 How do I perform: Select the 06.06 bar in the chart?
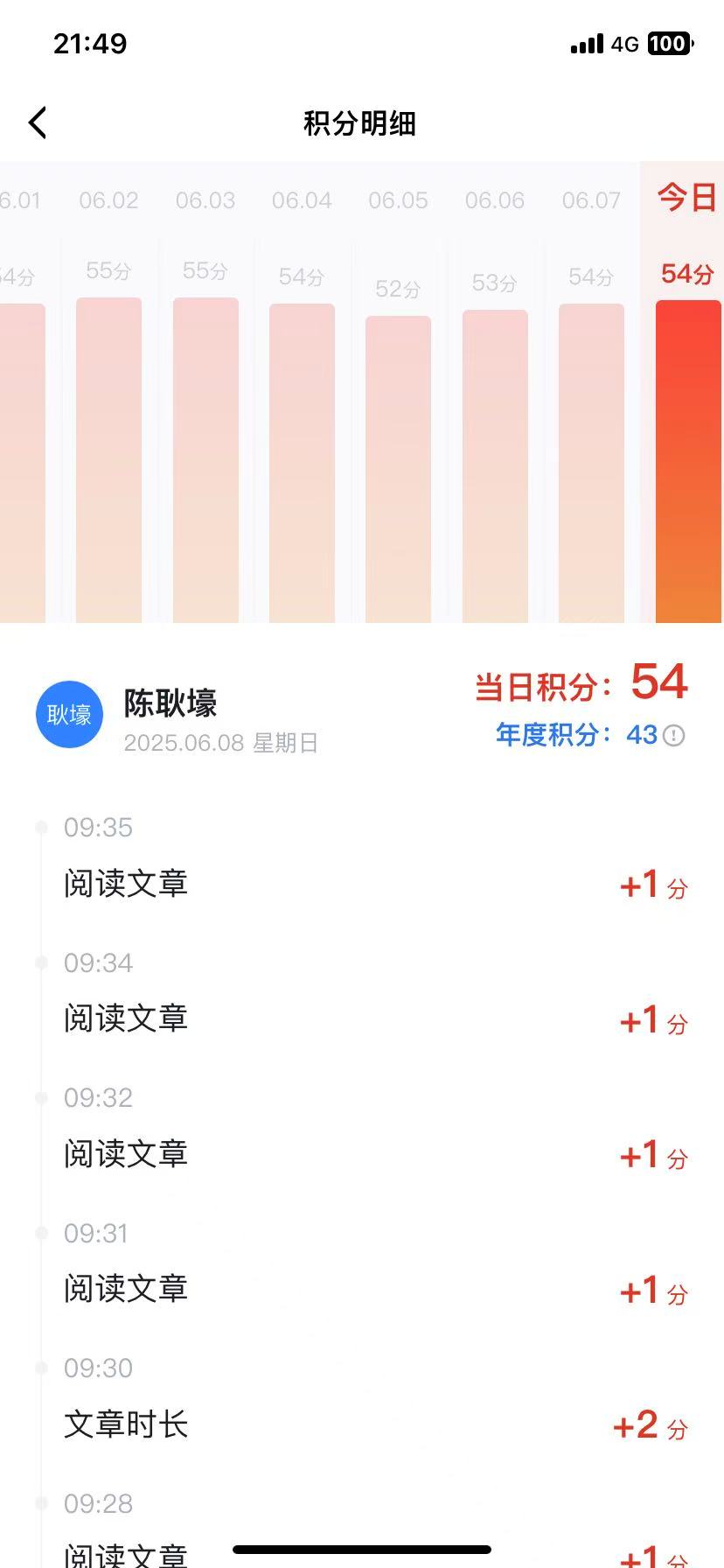495,465
